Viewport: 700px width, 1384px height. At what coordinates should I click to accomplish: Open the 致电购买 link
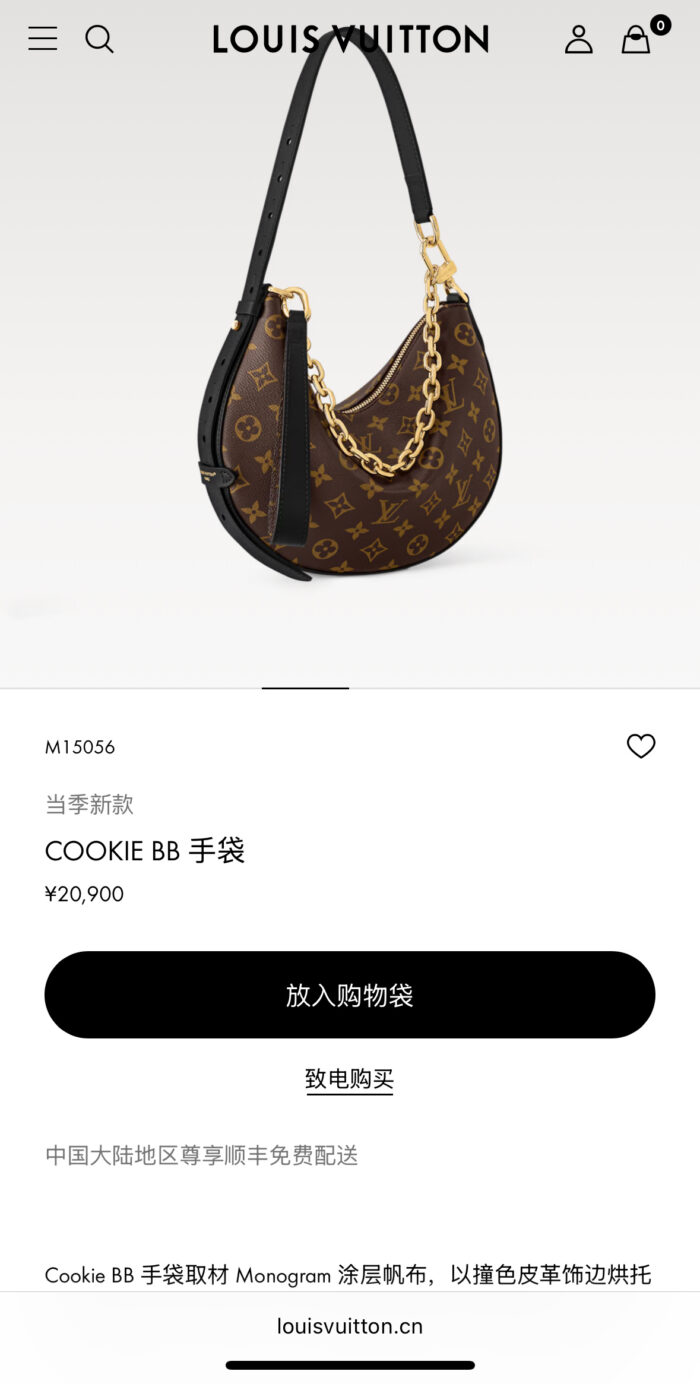pos(349,1079)
